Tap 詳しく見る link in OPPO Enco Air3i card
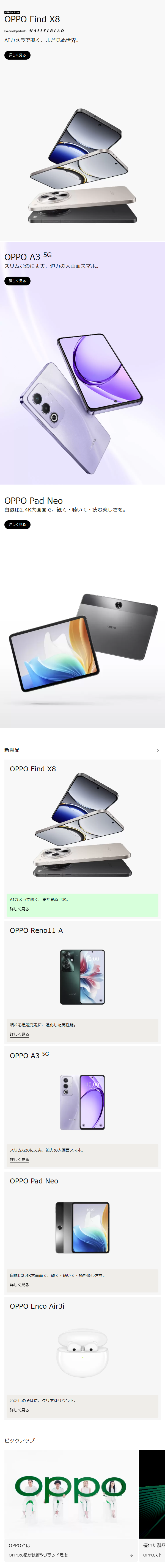Viewport: 165px width, 1568px height. pos(20,1410)
